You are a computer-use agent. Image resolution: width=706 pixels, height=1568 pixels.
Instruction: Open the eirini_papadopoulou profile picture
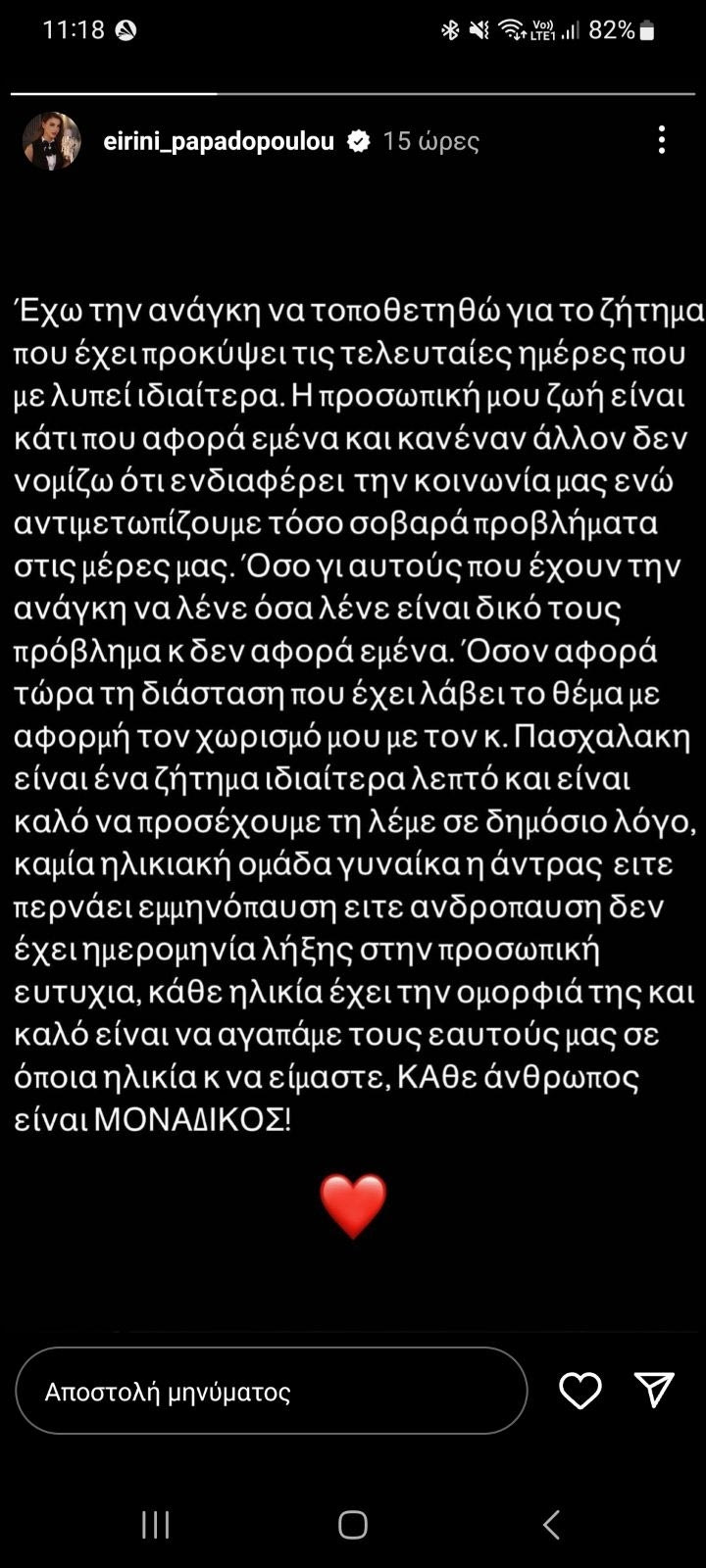(x=51, y=141)
